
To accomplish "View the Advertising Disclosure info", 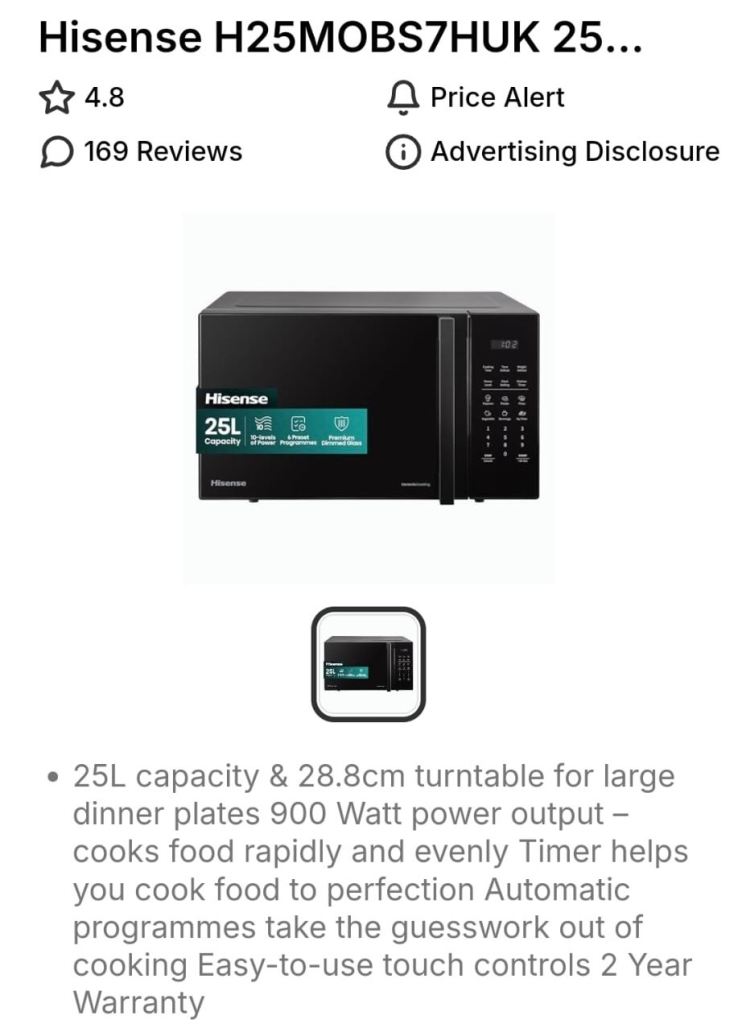I will [x=552, y=152].
